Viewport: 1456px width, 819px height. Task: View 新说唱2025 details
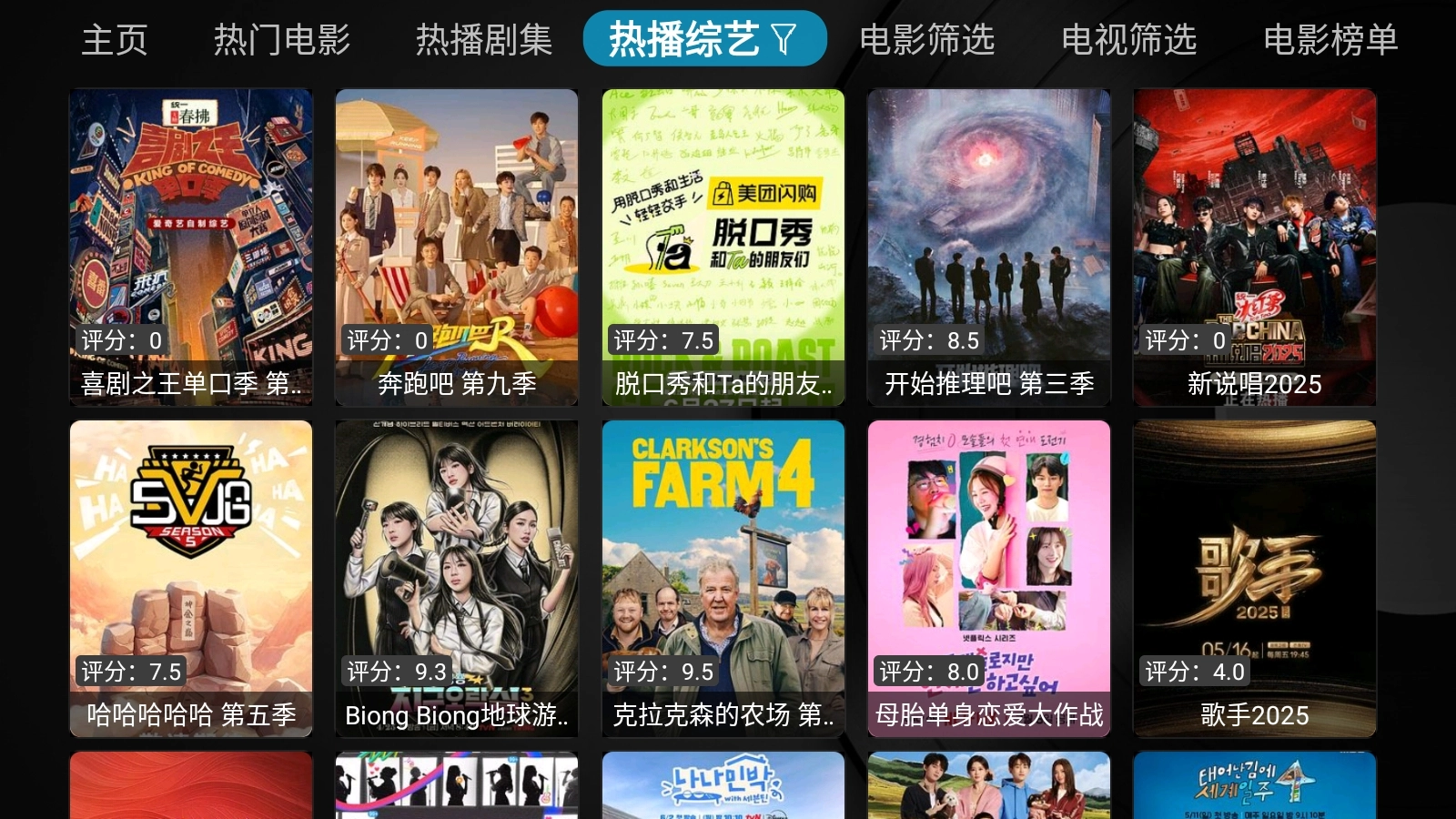[x=1255, y=247]
